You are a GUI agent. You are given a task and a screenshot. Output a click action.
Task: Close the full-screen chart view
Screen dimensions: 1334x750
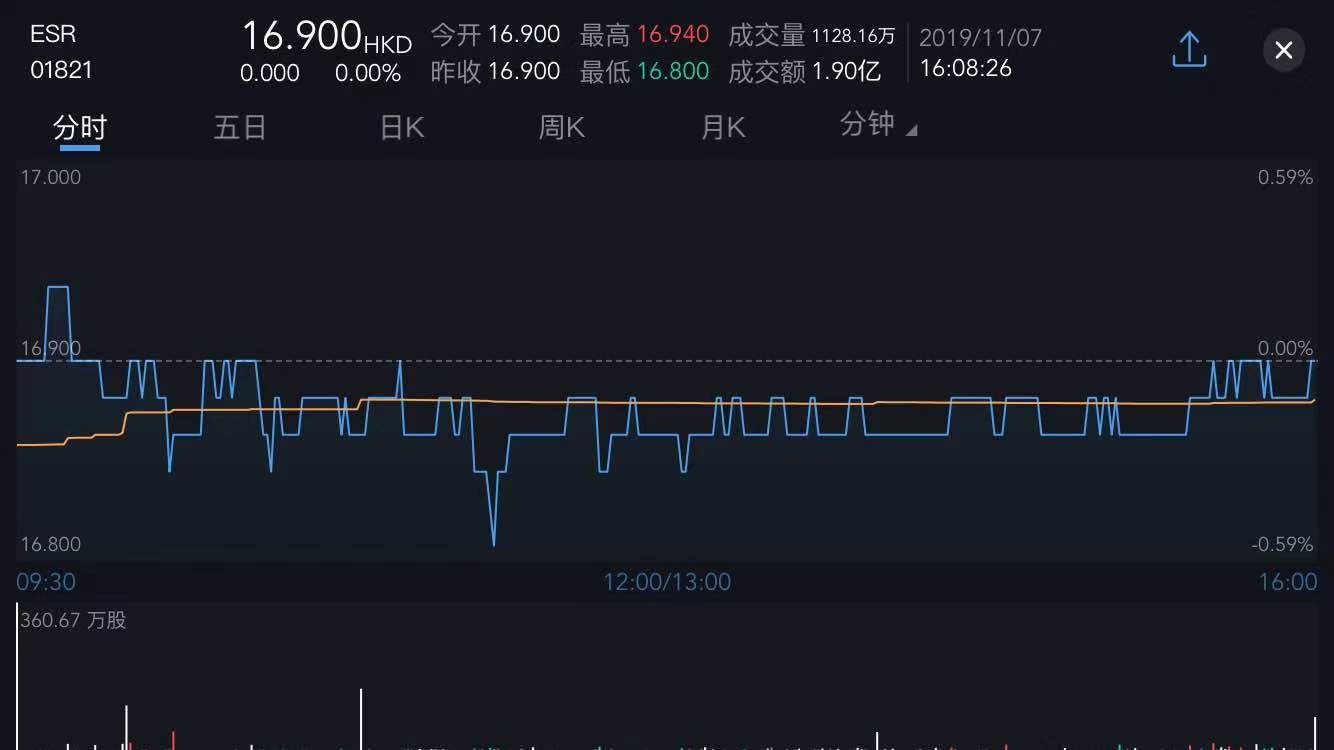tap(1284, 50)
